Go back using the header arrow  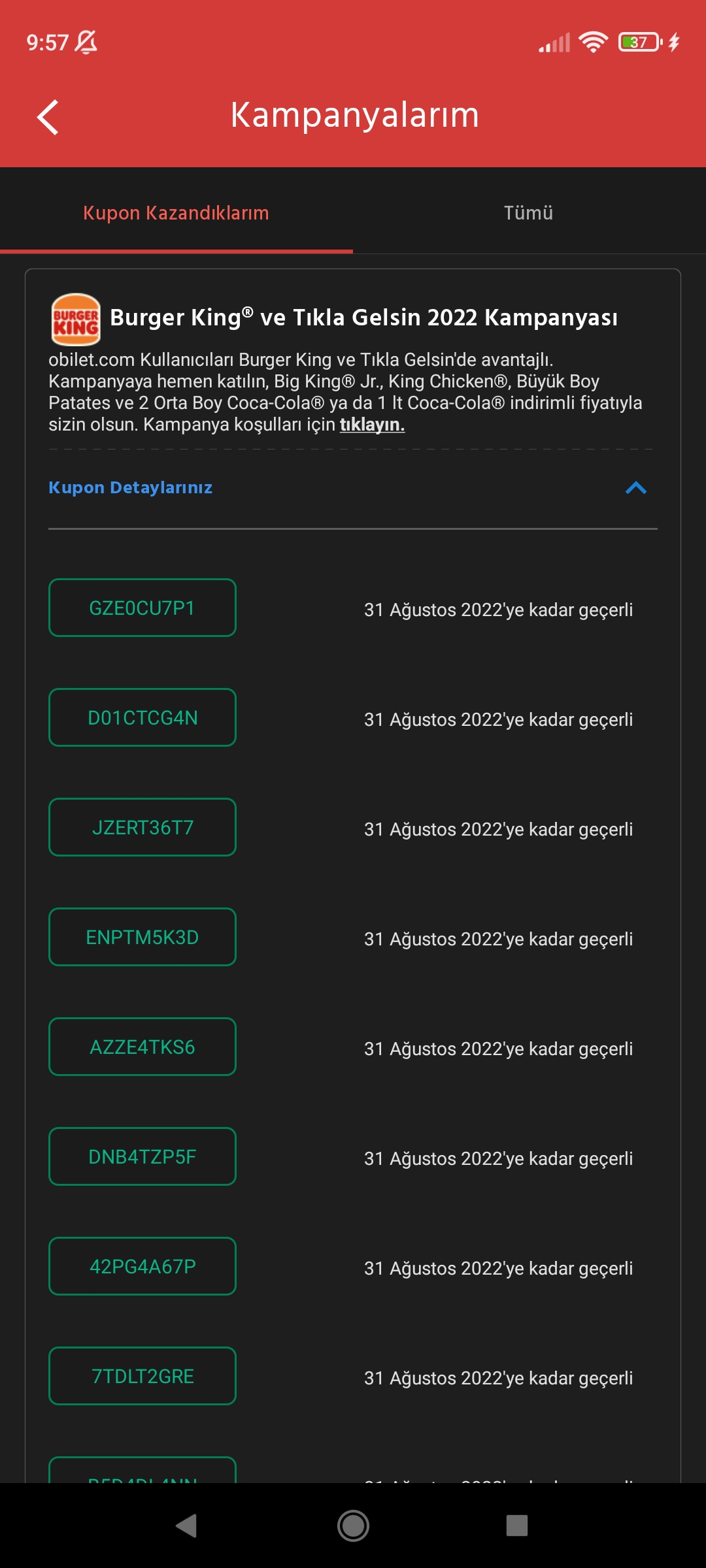[x=48, y=118]
